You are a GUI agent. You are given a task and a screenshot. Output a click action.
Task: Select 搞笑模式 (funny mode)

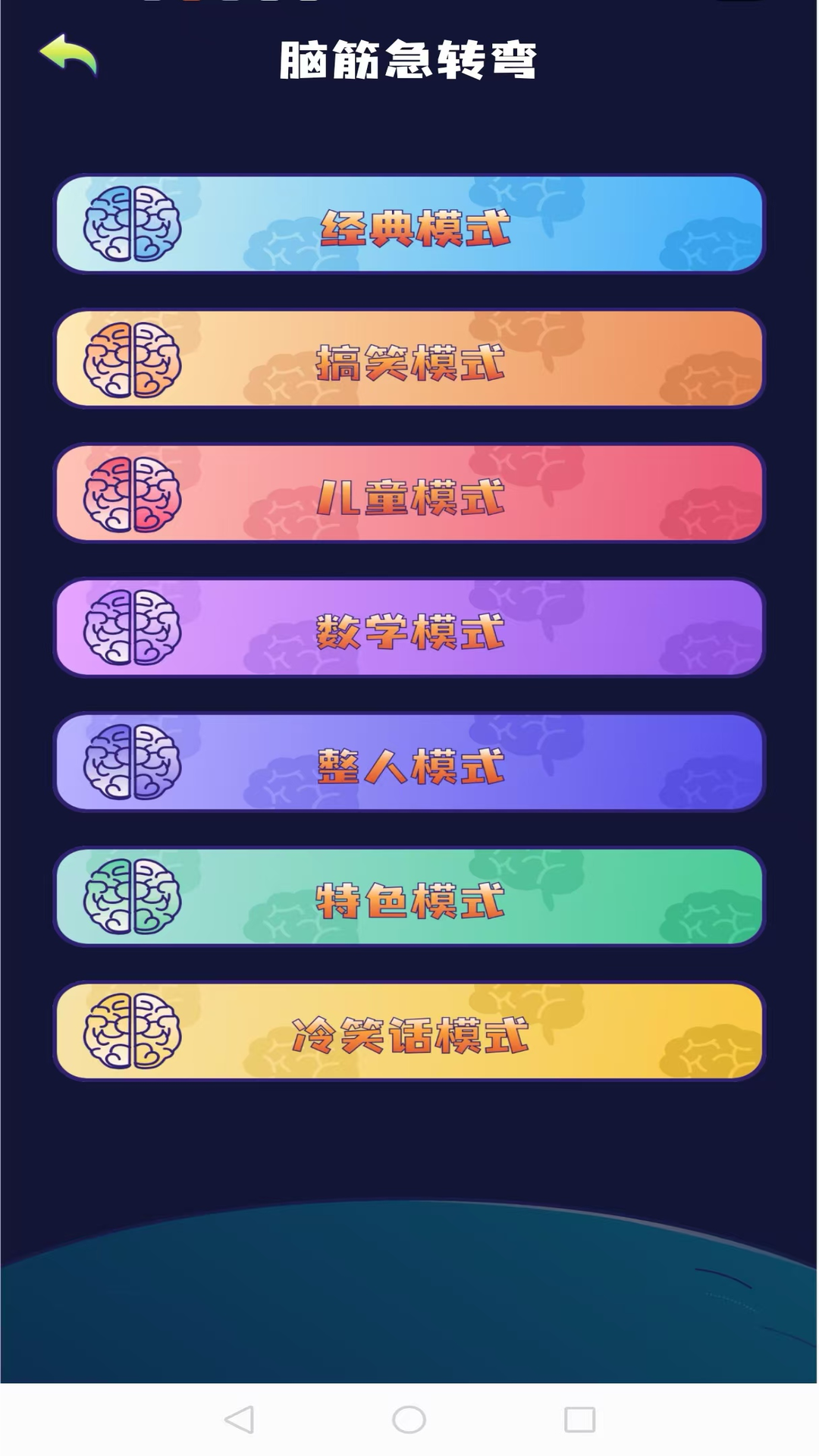pos(409,359)
